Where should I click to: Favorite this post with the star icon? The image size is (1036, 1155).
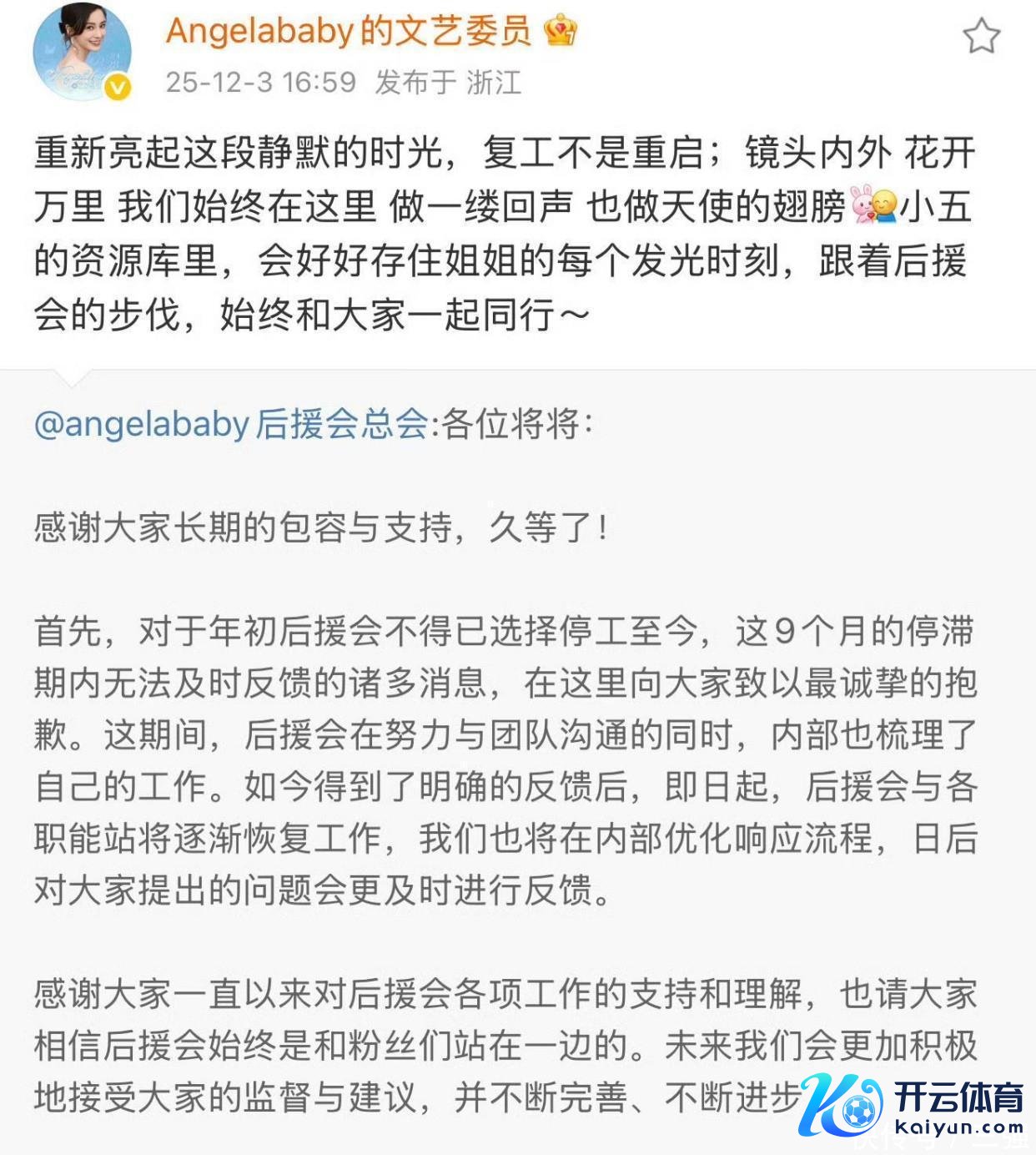[x=981, y=36]
